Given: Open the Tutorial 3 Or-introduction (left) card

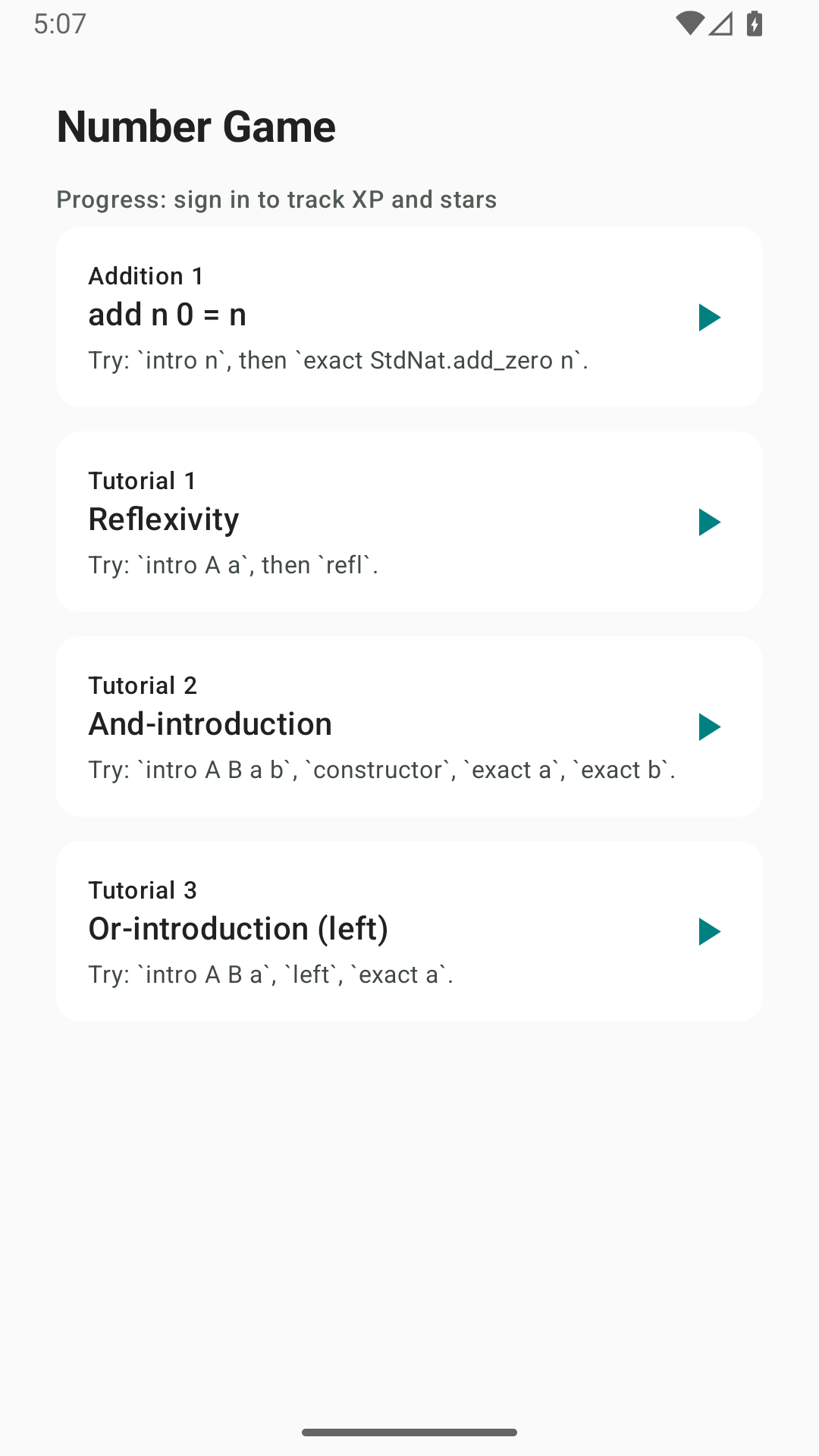Looking at the screenshot, I should [x=364, y=931].
